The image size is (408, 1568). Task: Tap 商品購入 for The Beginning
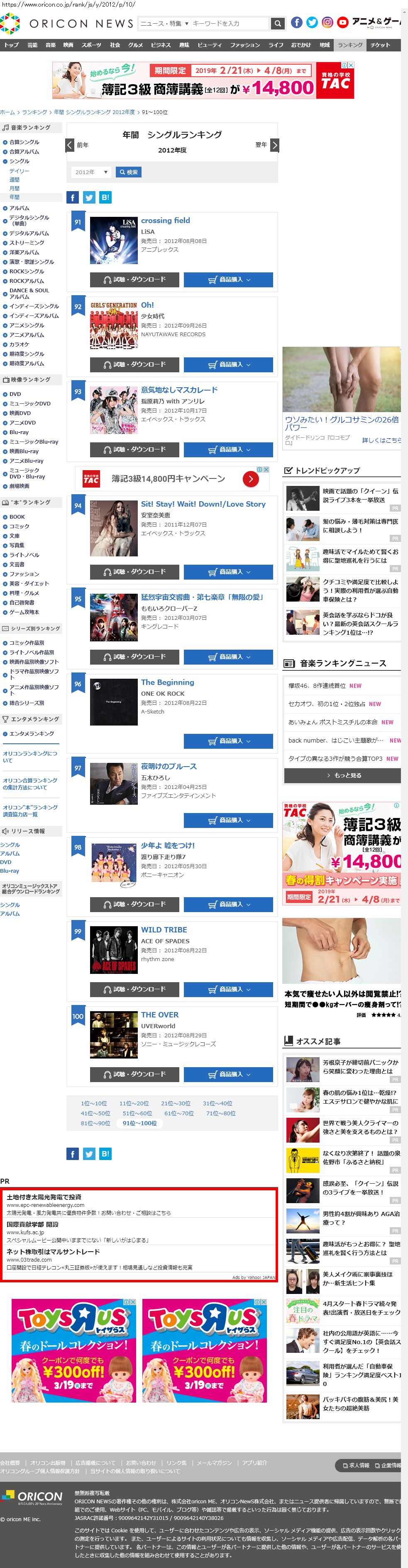[x=228, y=741]
